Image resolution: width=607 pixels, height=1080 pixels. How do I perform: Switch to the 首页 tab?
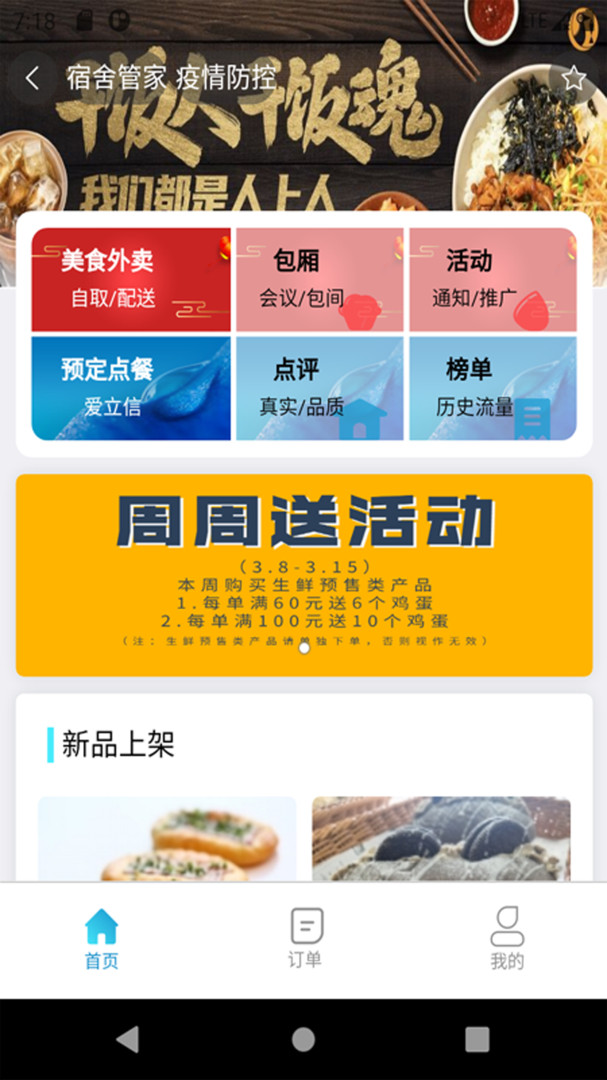[x=101, y=940]
